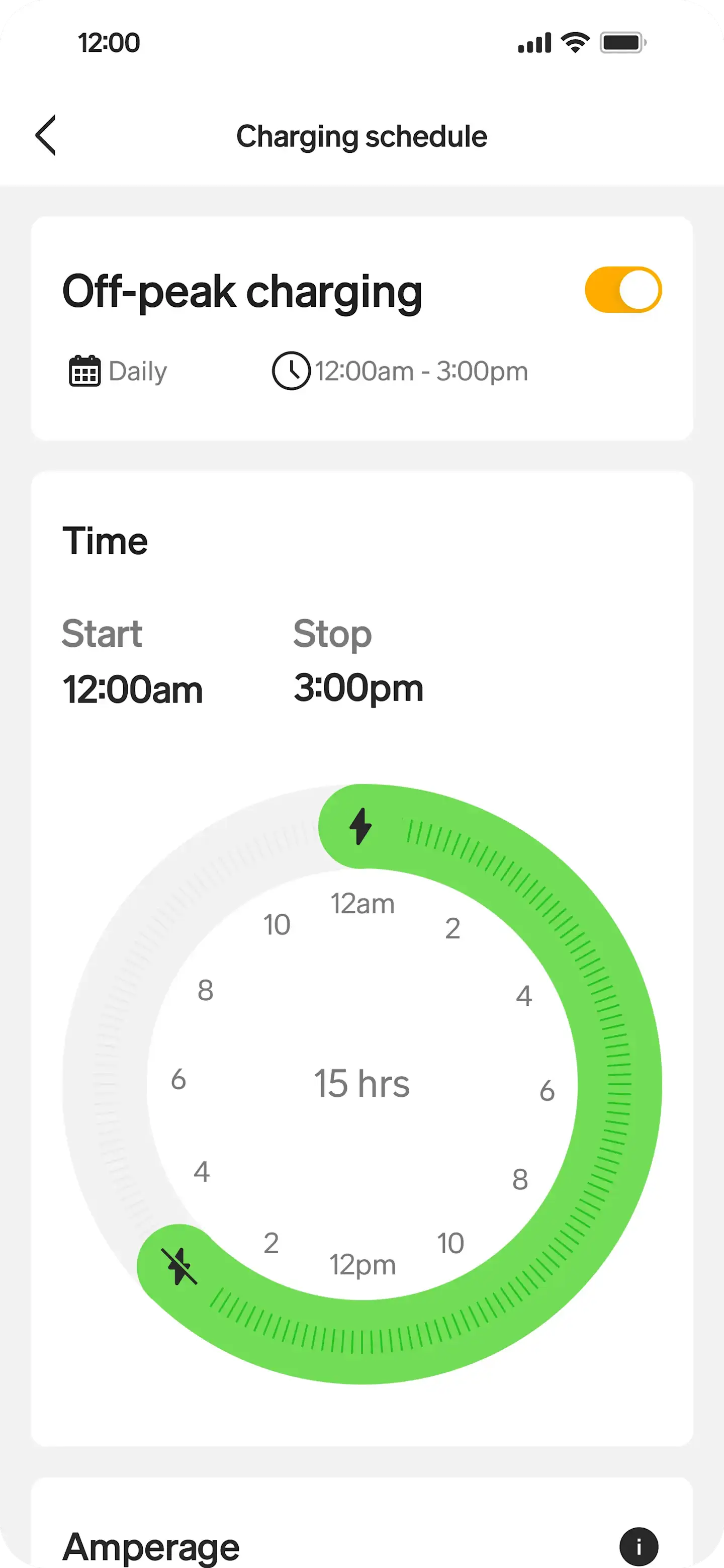Select the 3:00pm stop time
This screenshot has width=724, height=1568.
click(358, 688)
